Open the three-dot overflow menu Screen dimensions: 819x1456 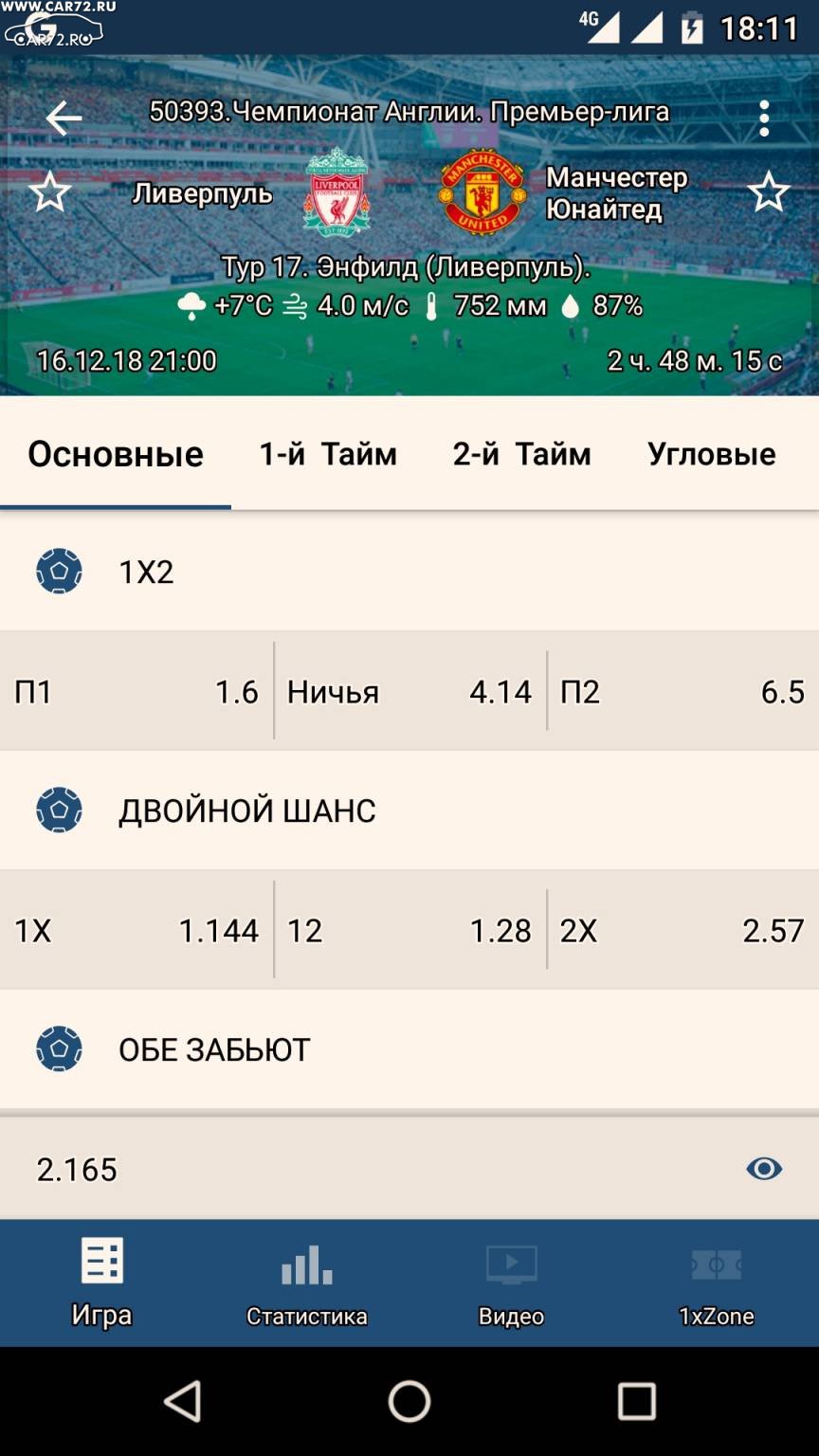coord(764,118)
